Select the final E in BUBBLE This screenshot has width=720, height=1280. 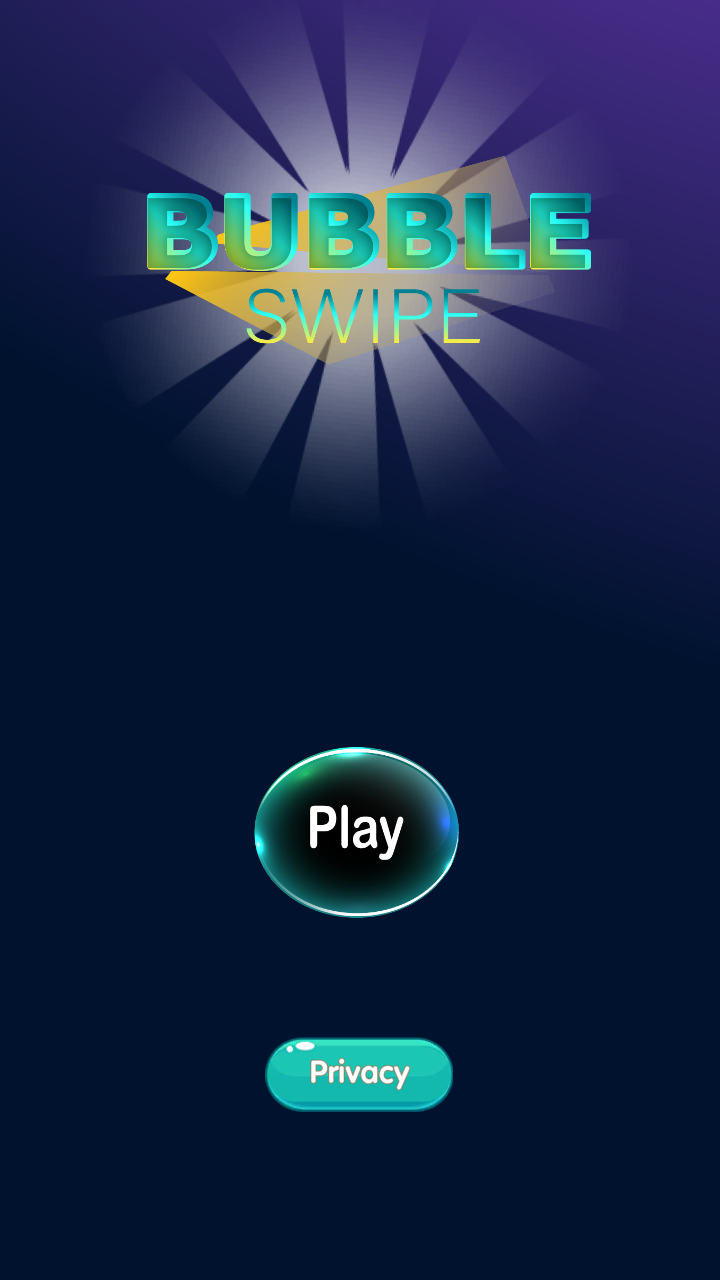coord(561,232)
